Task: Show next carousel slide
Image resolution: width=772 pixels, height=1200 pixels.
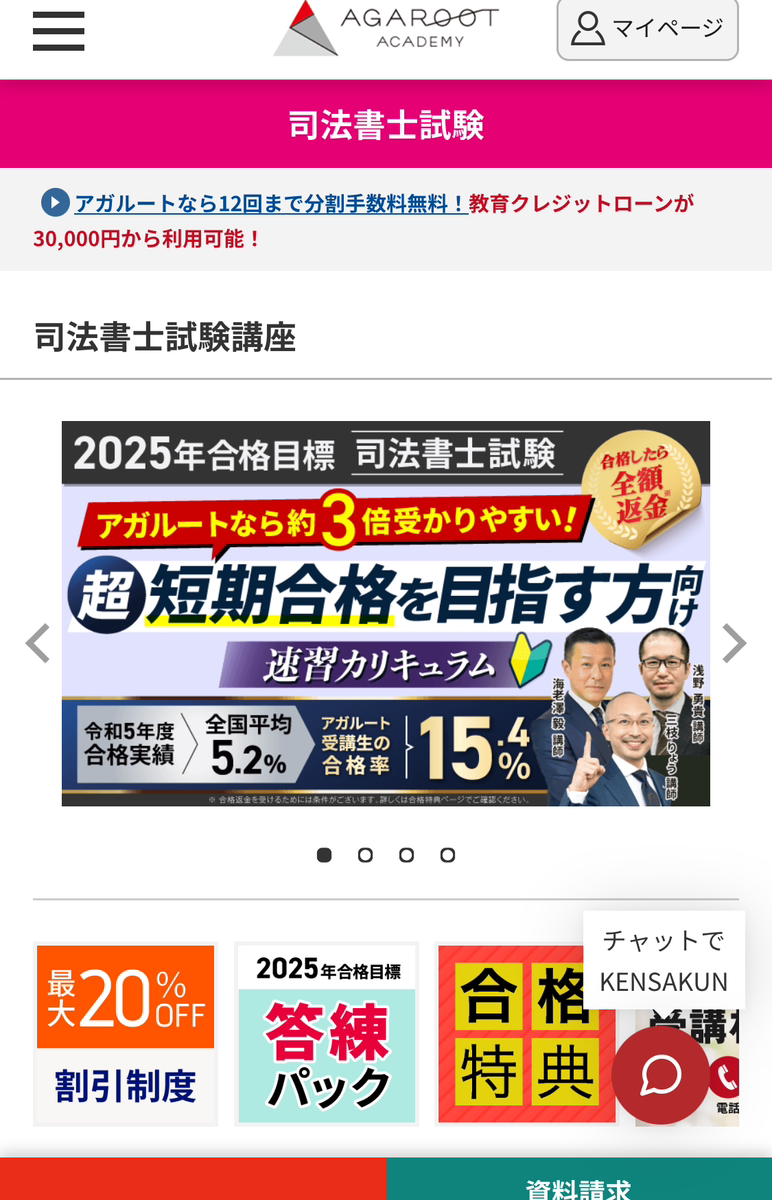Action: tap(734, 644)
